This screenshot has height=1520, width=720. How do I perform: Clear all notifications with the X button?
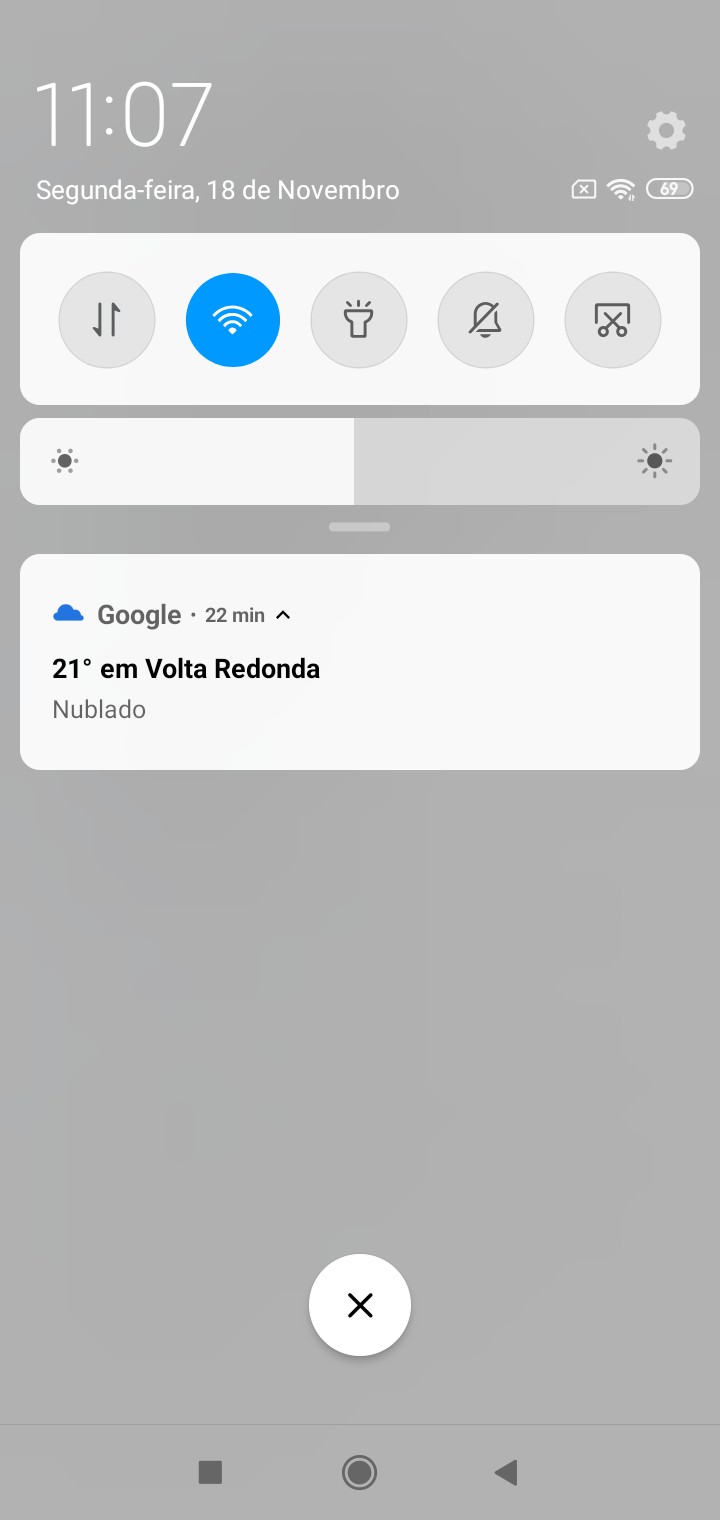click(x=360, y=1305)
